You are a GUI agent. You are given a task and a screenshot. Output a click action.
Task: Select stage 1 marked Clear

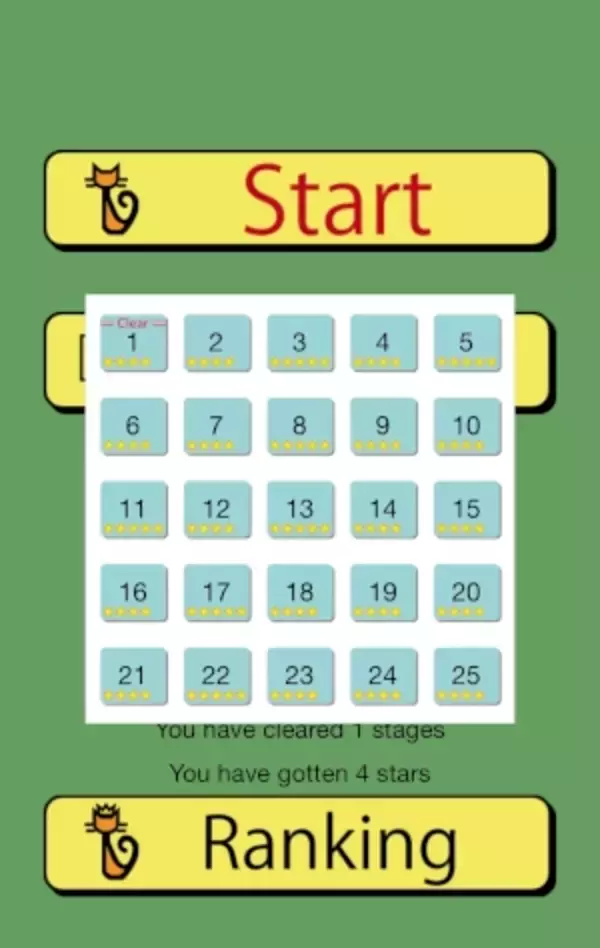[x=133, y=344]
